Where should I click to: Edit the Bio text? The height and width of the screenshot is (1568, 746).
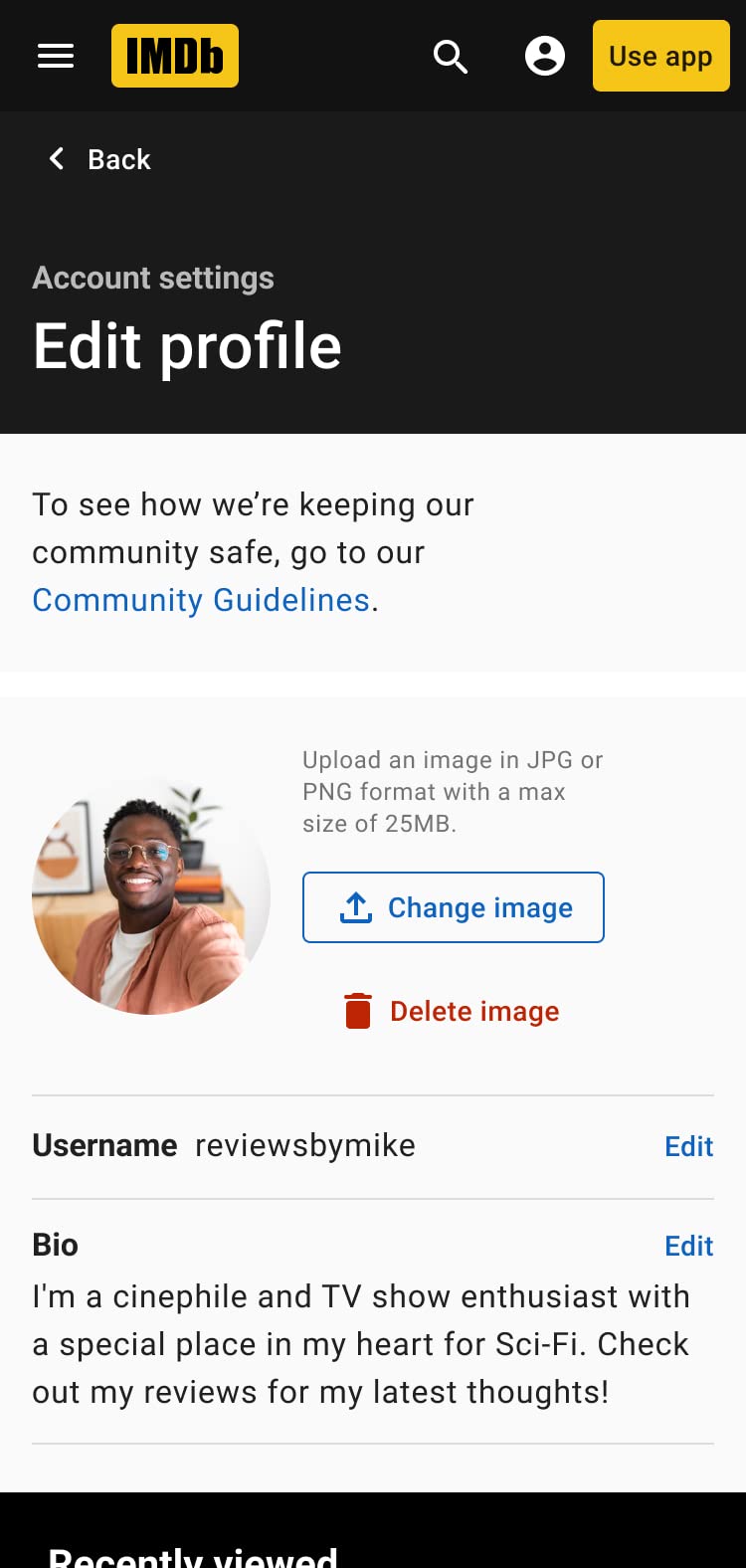(688, 1246)
